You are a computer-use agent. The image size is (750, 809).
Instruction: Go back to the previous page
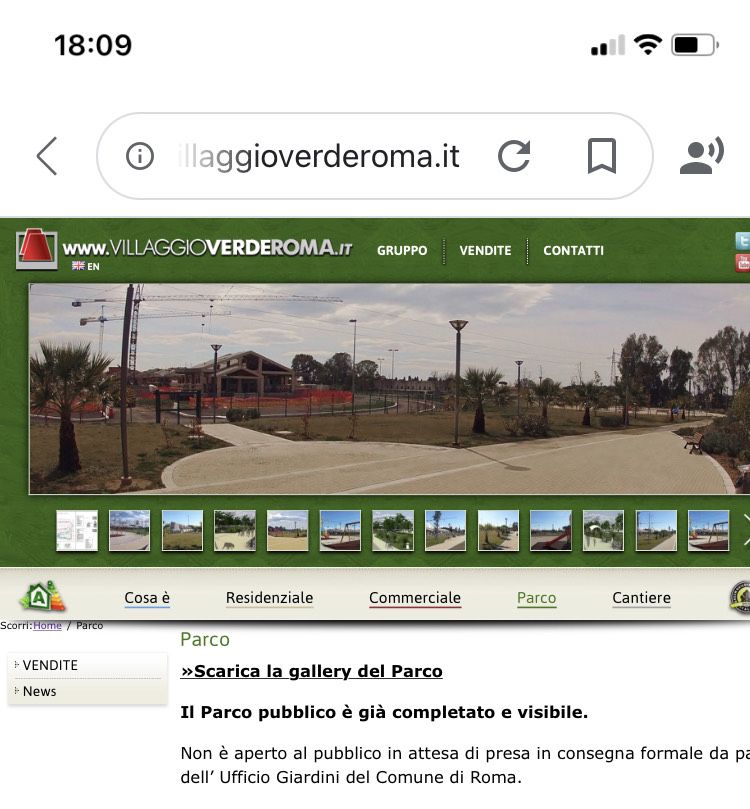pyautogui.click(x=47, y=156)
